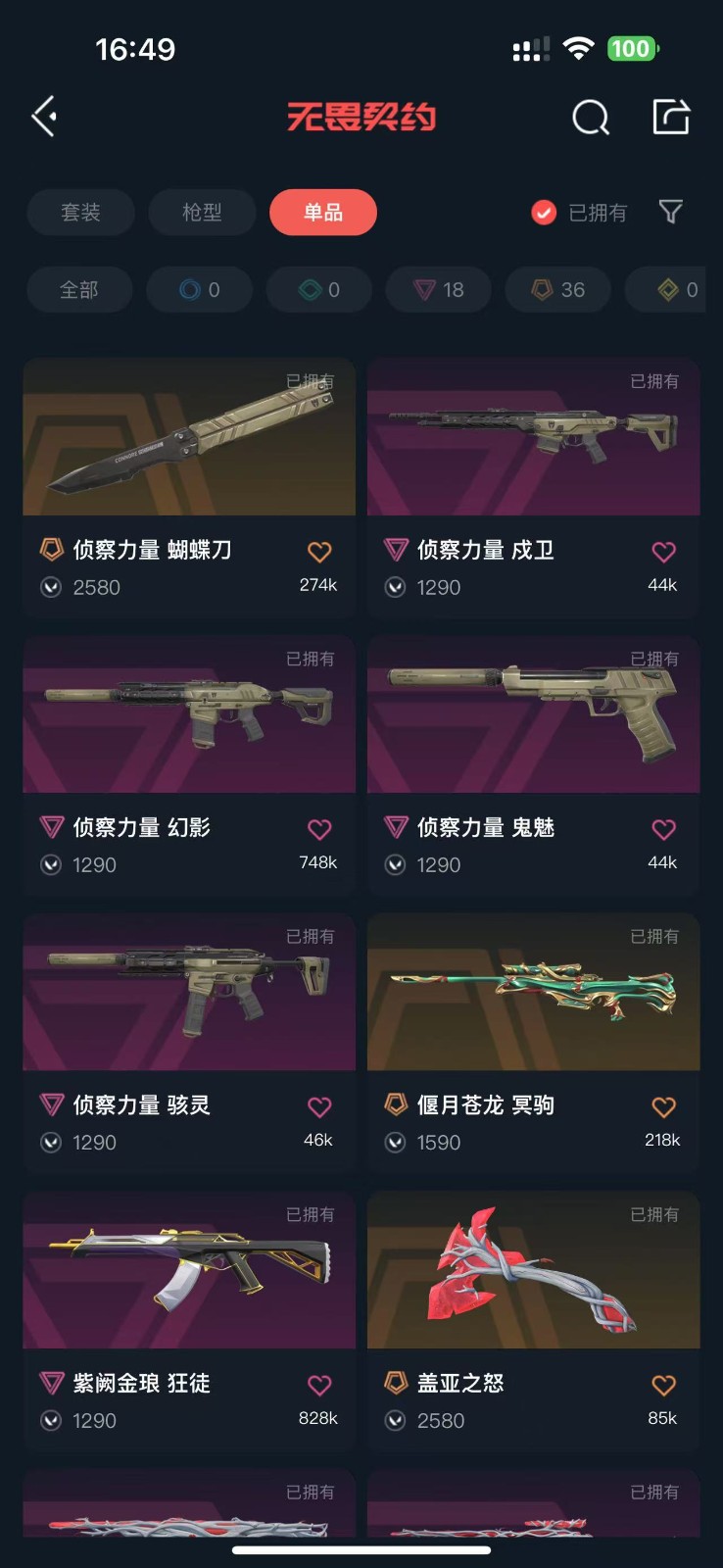723x1568 pixels.
Task: Open the funnel filter icon
Action: 670,212
